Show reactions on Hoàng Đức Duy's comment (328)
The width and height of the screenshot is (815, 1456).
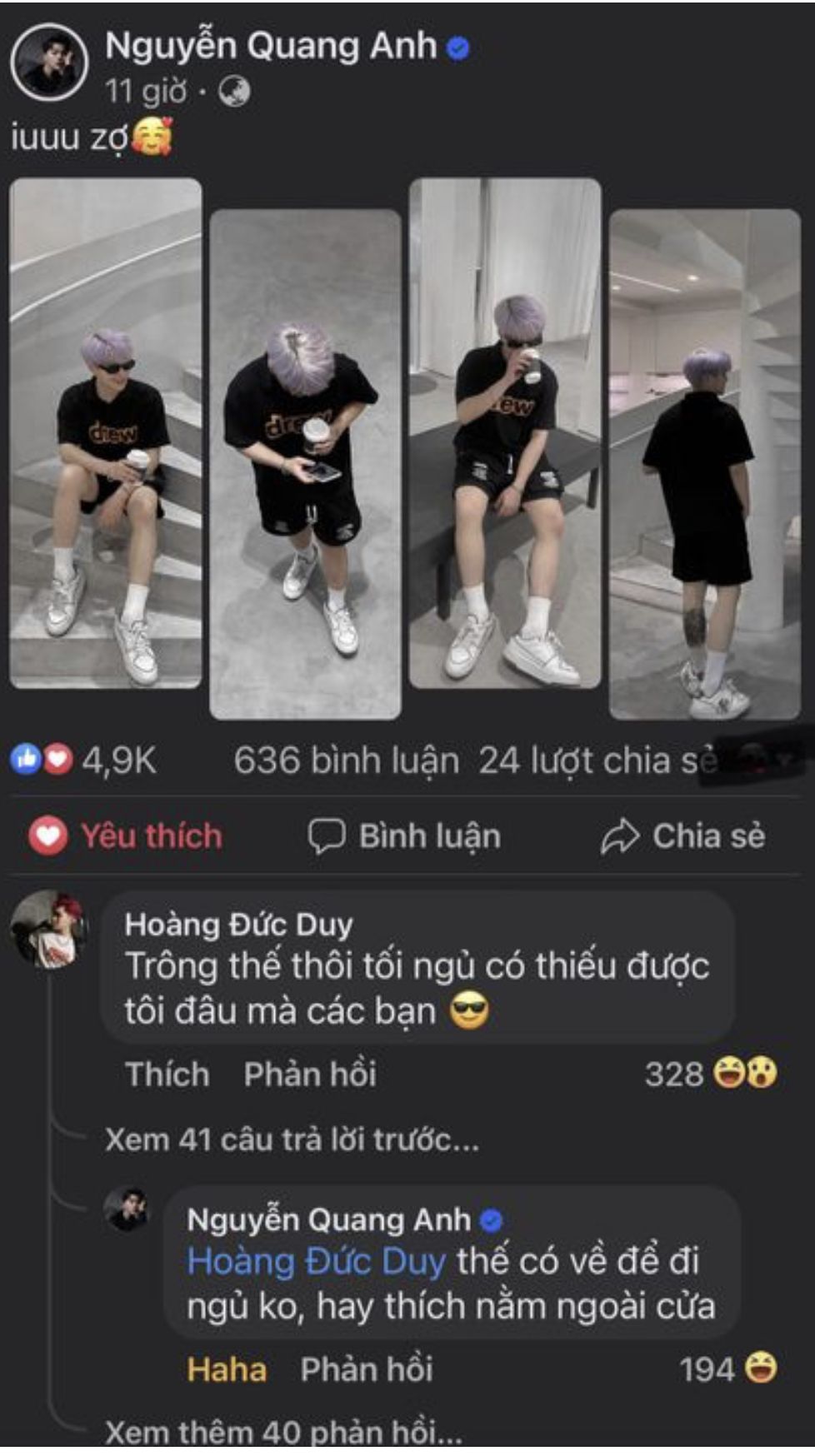pyautogui.click(x=710, y=1074)
